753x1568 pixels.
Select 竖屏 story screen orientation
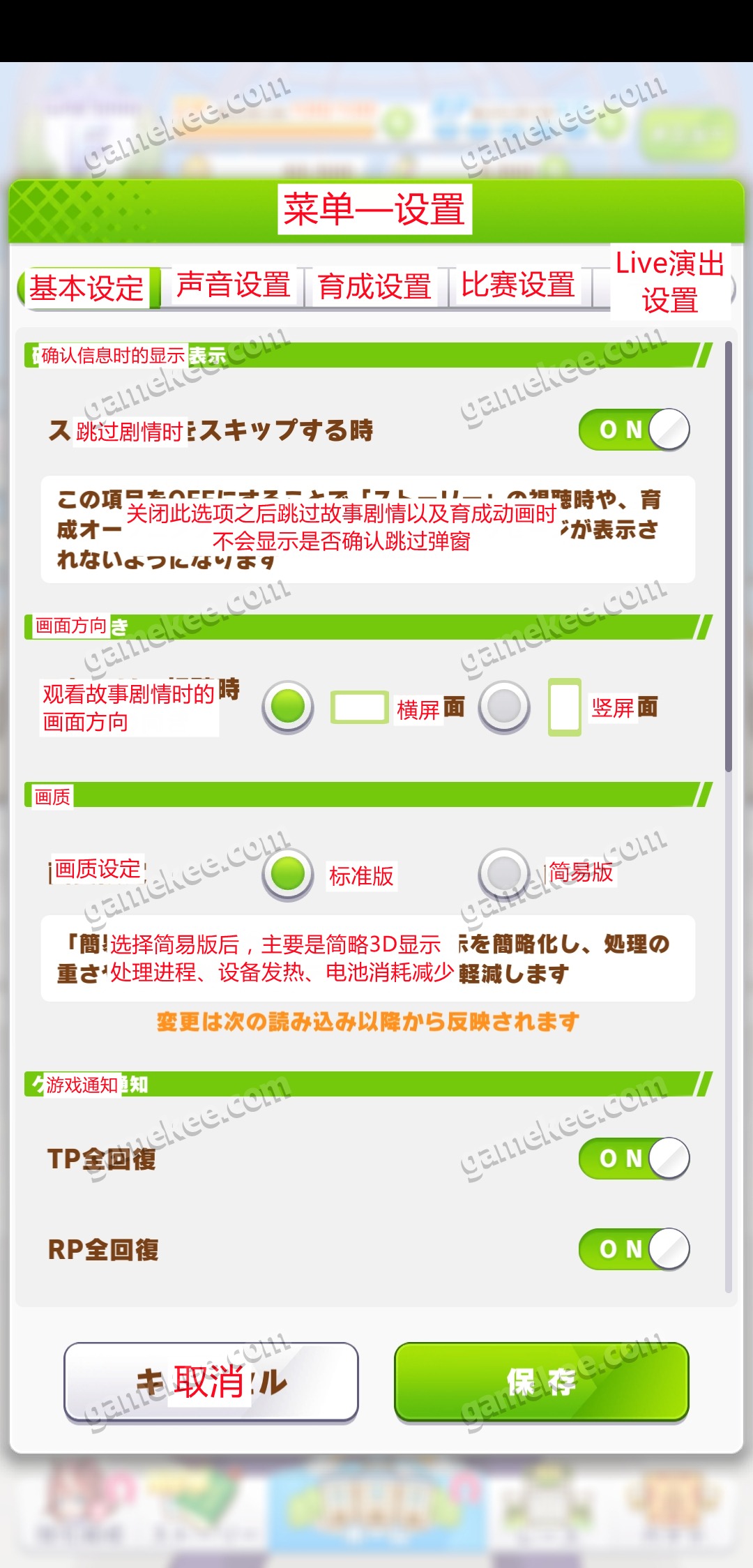click(x=504, y=707)
